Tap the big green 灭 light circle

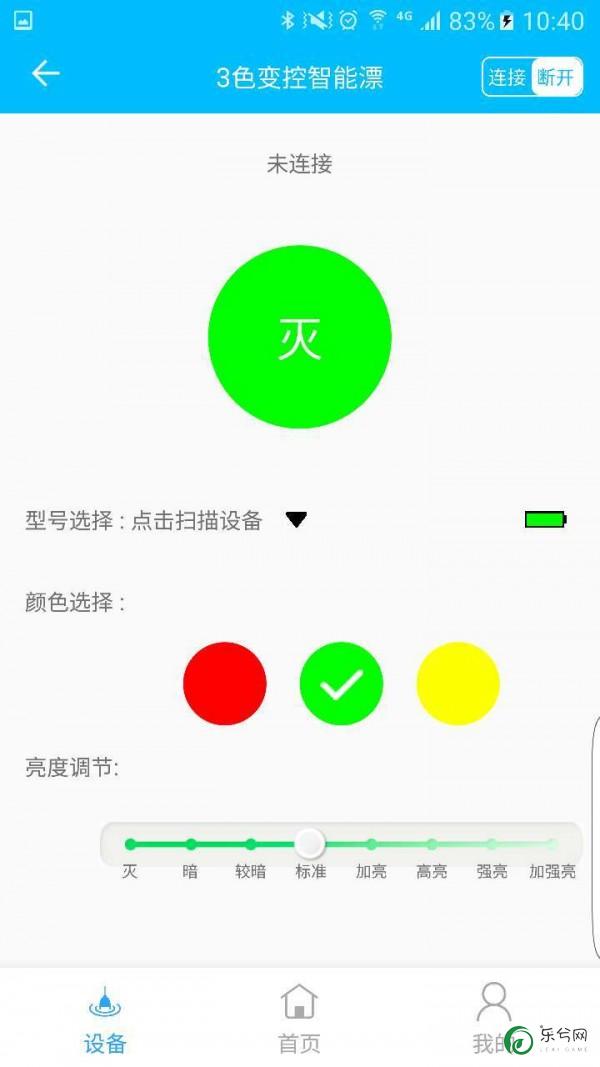(299, 337)
